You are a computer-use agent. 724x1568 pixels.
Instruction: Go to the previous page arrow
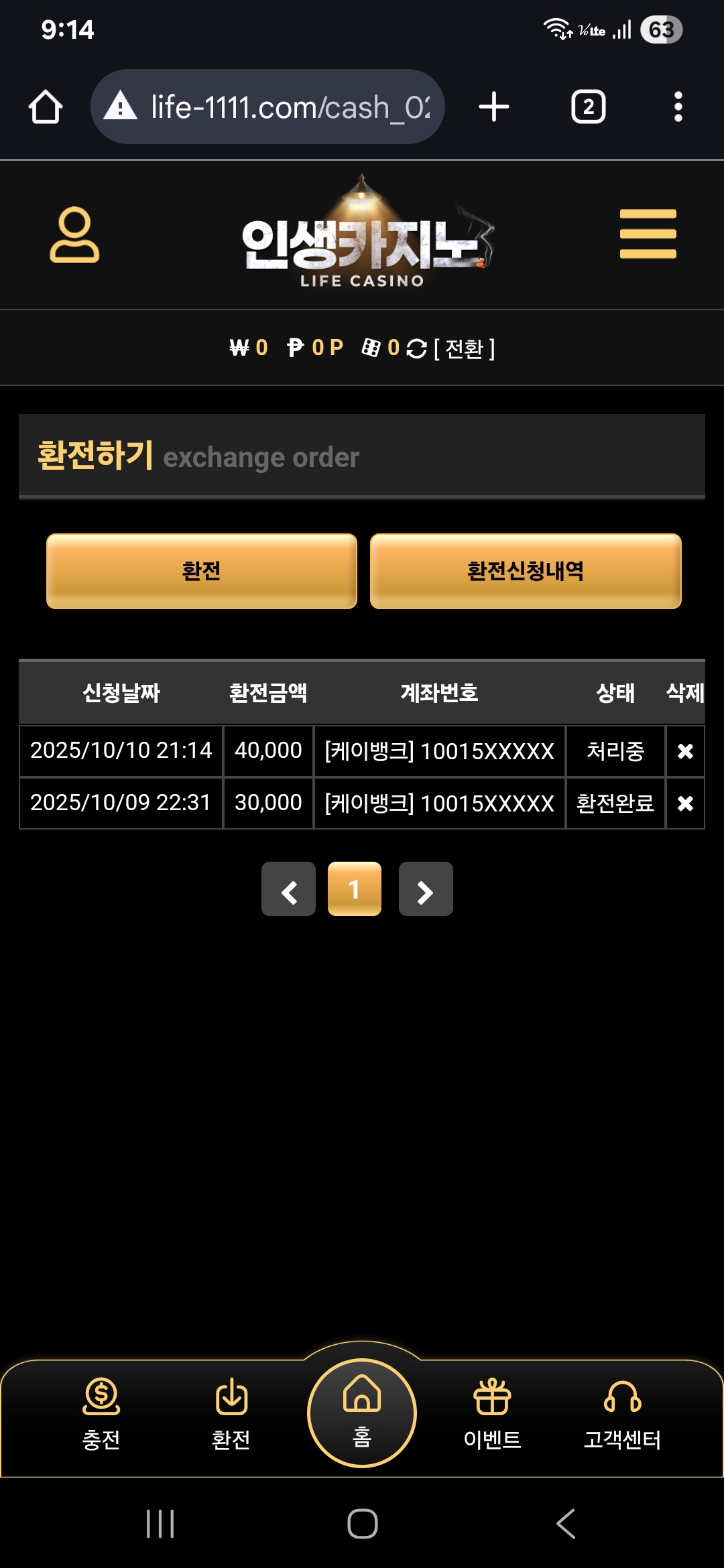288,889
